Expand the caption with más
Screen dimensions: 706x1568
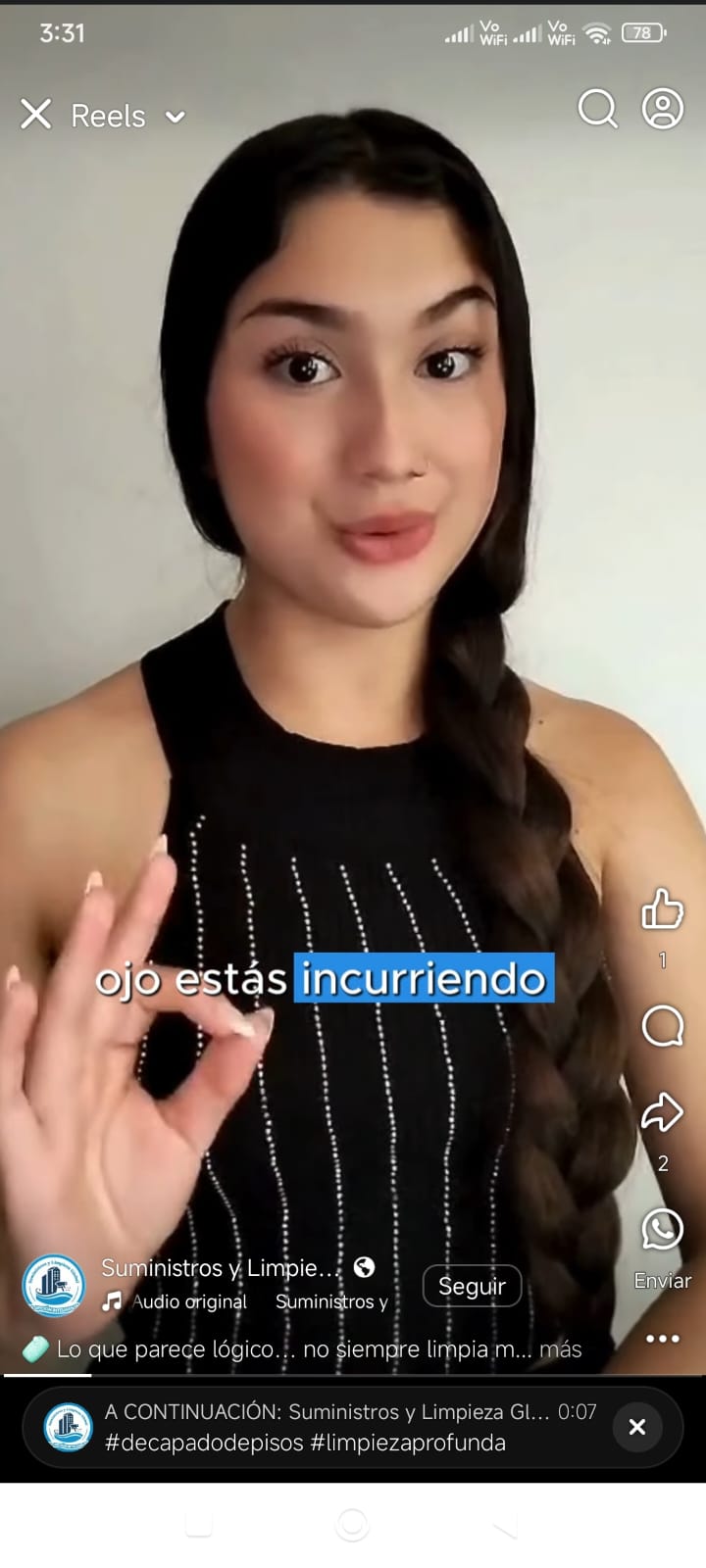point(561,1349)
